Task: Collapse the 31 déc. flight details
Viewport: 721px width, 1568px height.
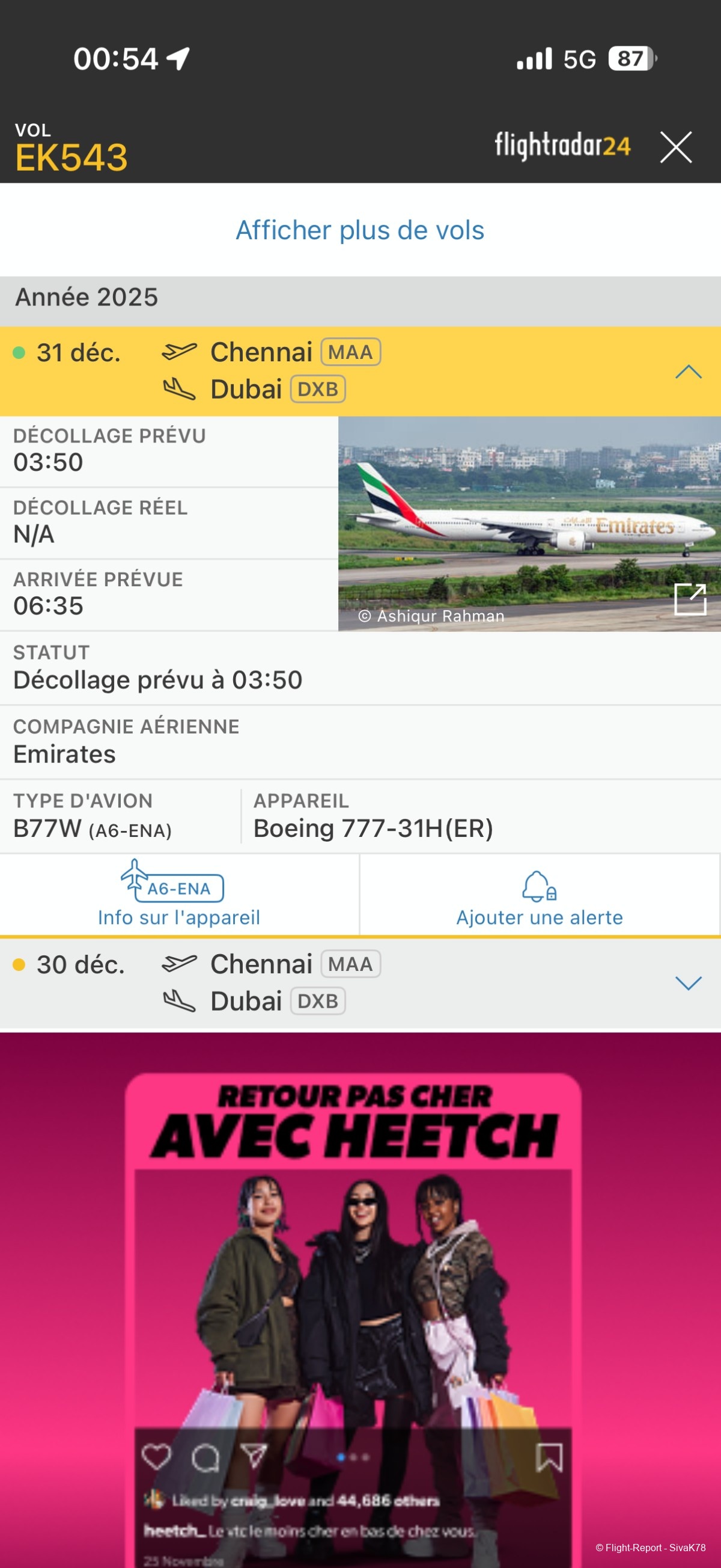Action: pos(688,372)
